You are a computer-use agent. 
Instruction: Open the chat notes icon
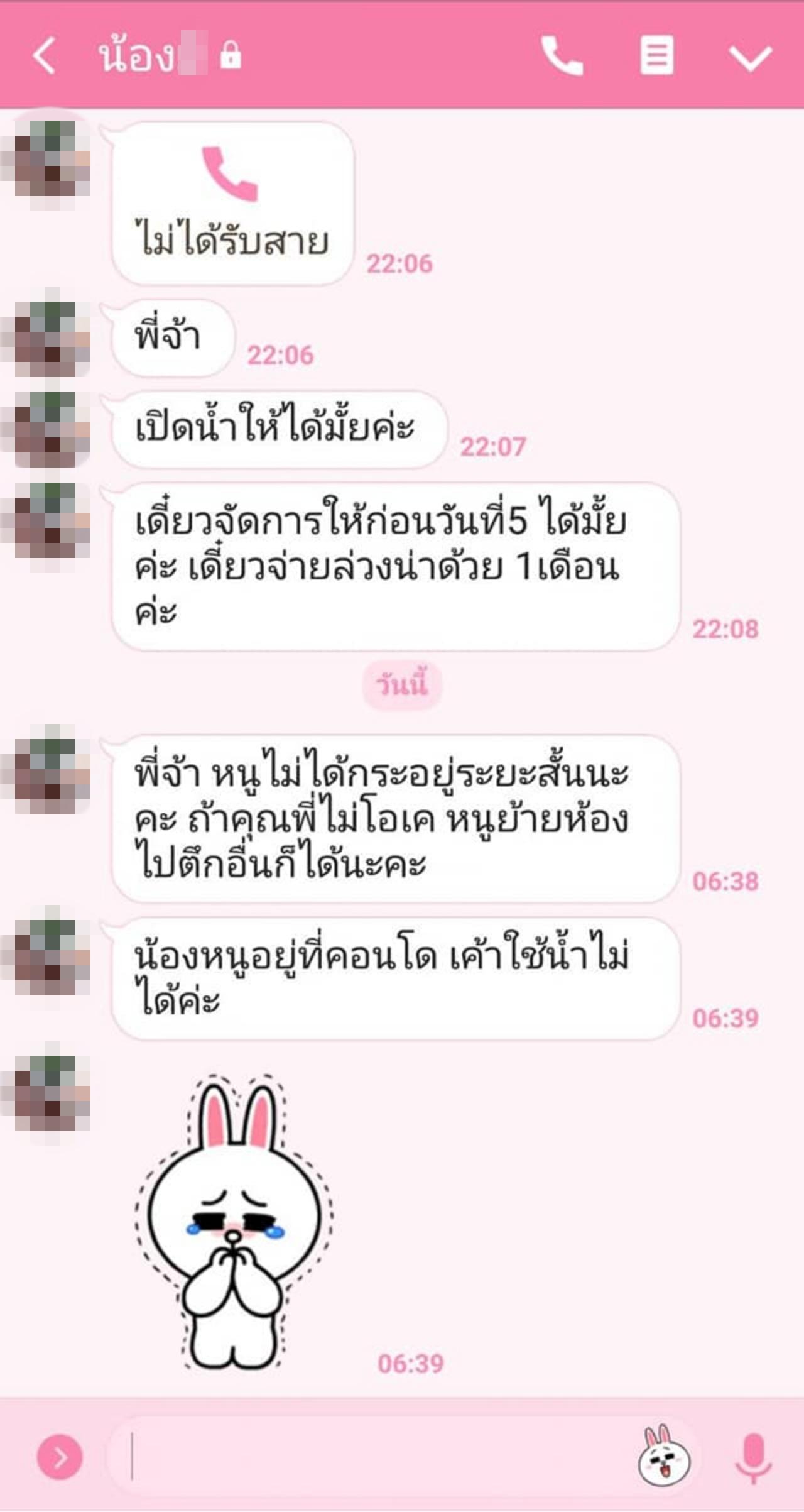coord(656,56)
